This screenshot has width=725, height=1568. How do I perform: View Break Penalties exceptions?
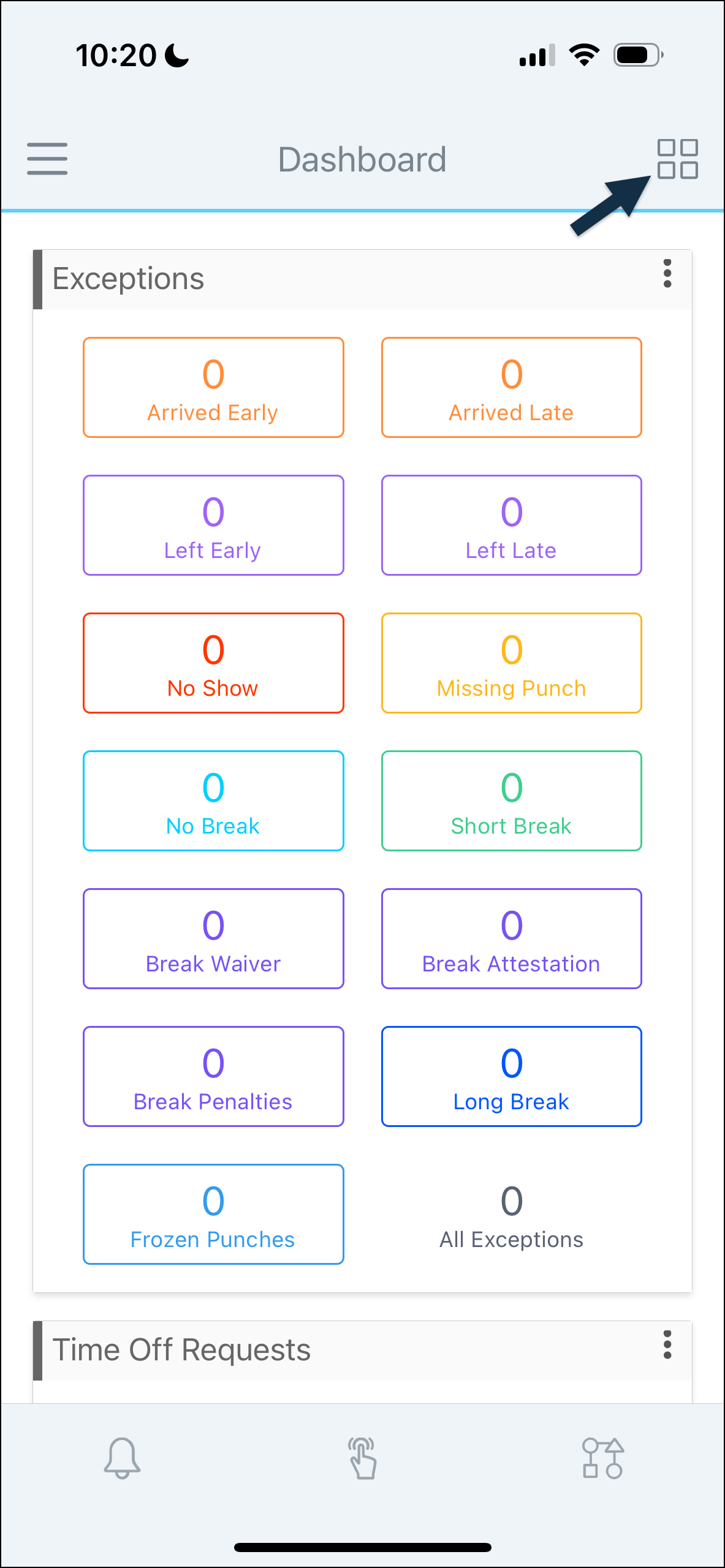213,1077
